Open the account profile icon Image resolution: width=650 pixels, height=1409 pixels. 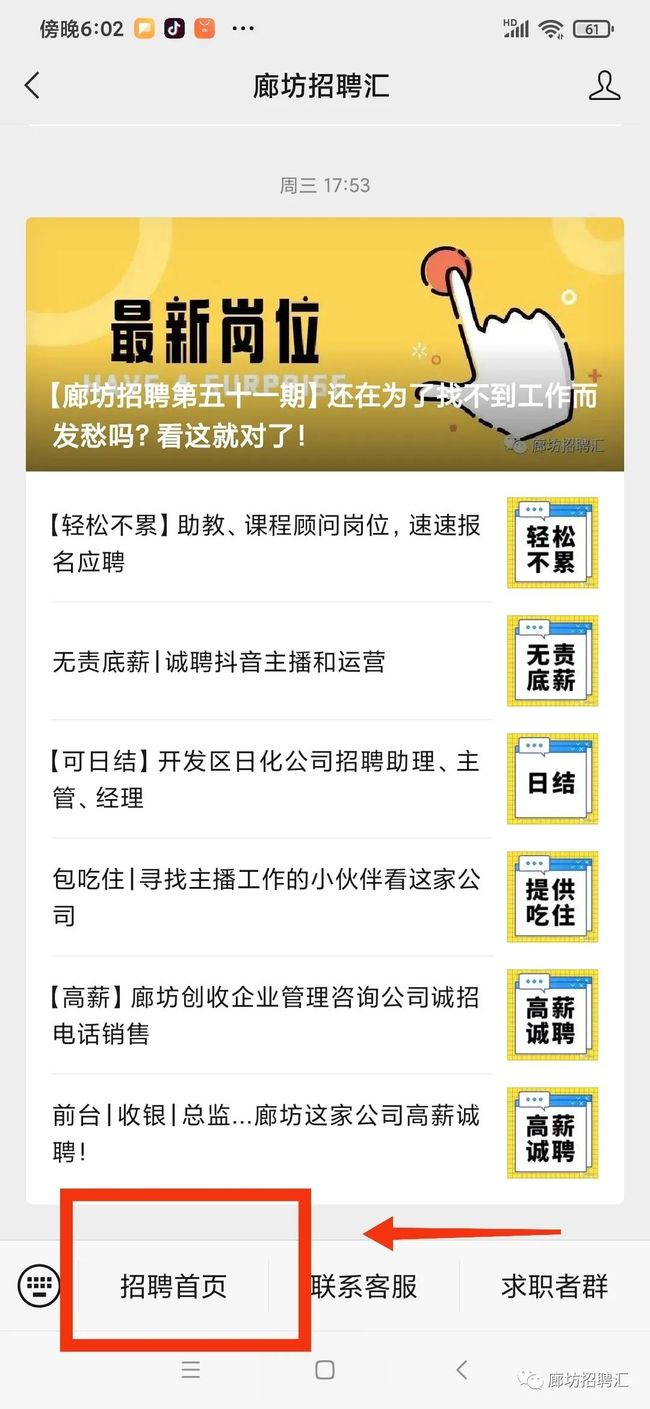pos(604,86)
